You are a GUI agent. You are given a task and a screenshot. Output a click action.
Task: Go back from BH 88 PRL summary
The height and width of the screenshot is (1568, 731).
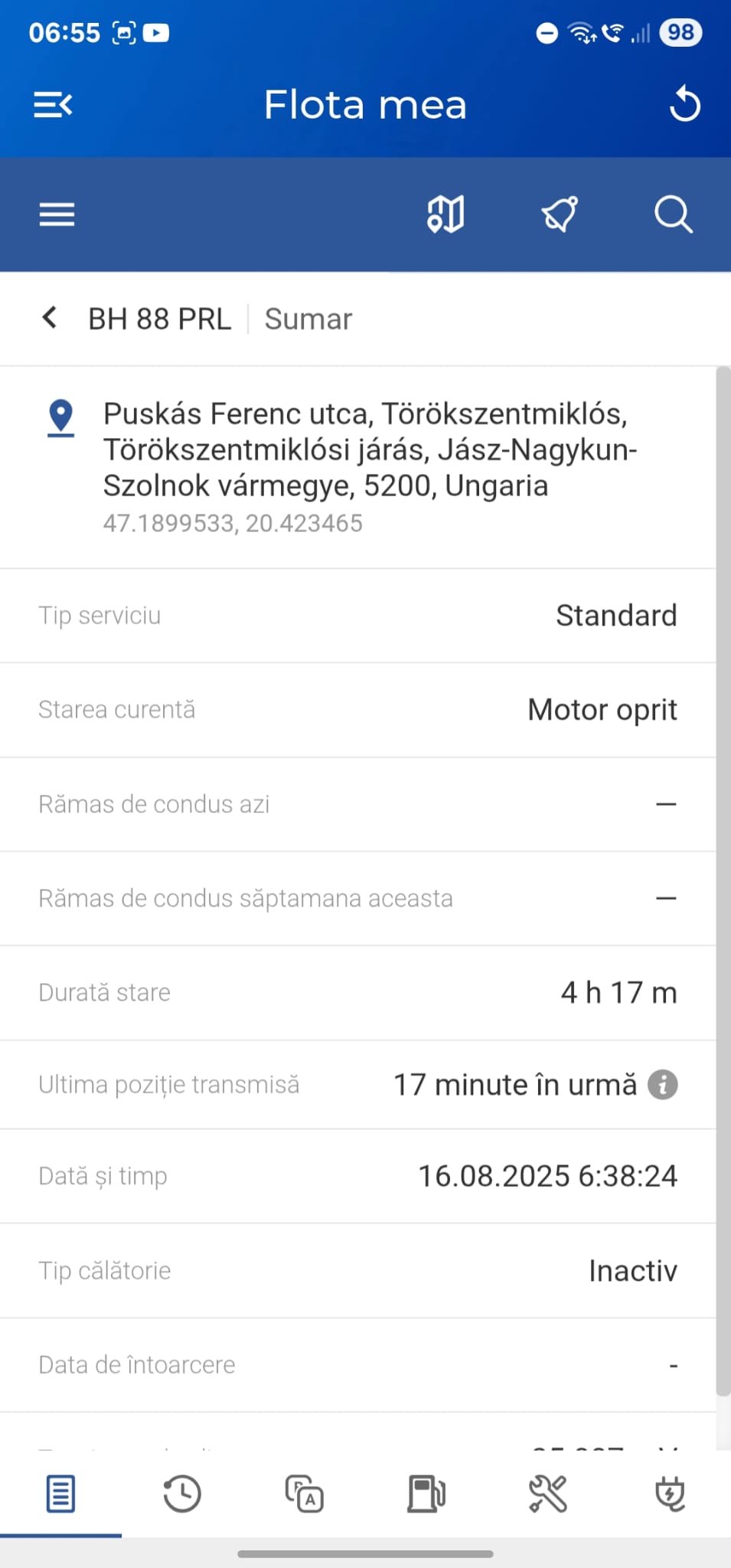click(x=50, y=318)
